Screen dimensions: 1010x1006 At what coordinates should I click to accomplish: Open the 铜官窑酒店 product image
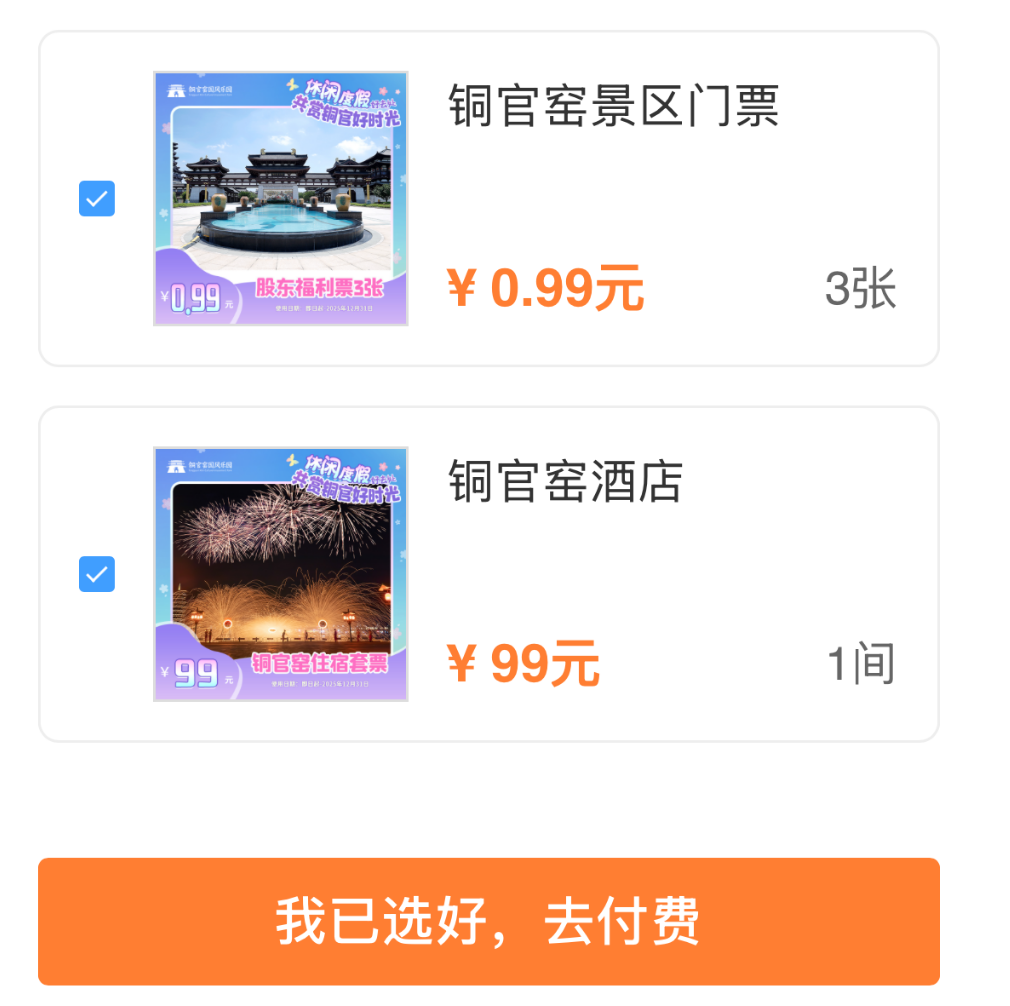280,574
